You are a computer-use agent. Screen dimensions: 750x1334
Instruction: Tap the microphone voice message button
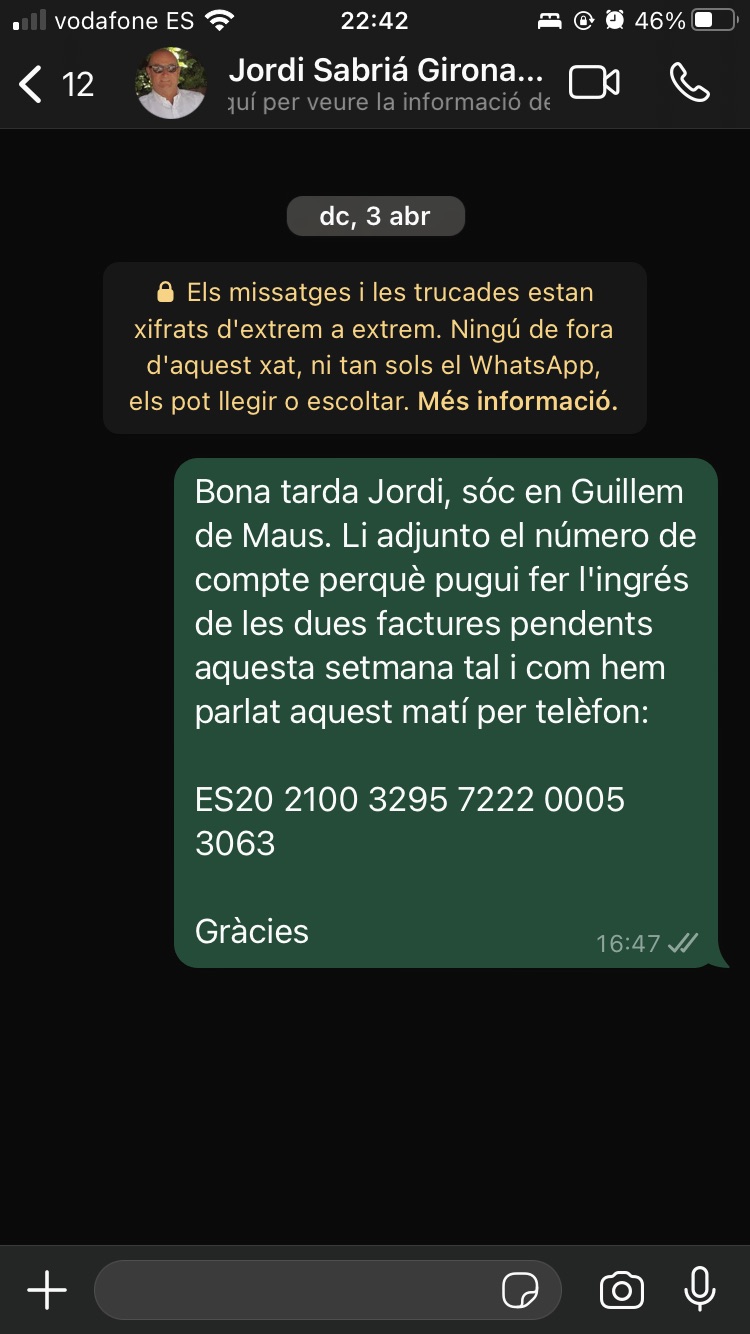[699, 1290]
